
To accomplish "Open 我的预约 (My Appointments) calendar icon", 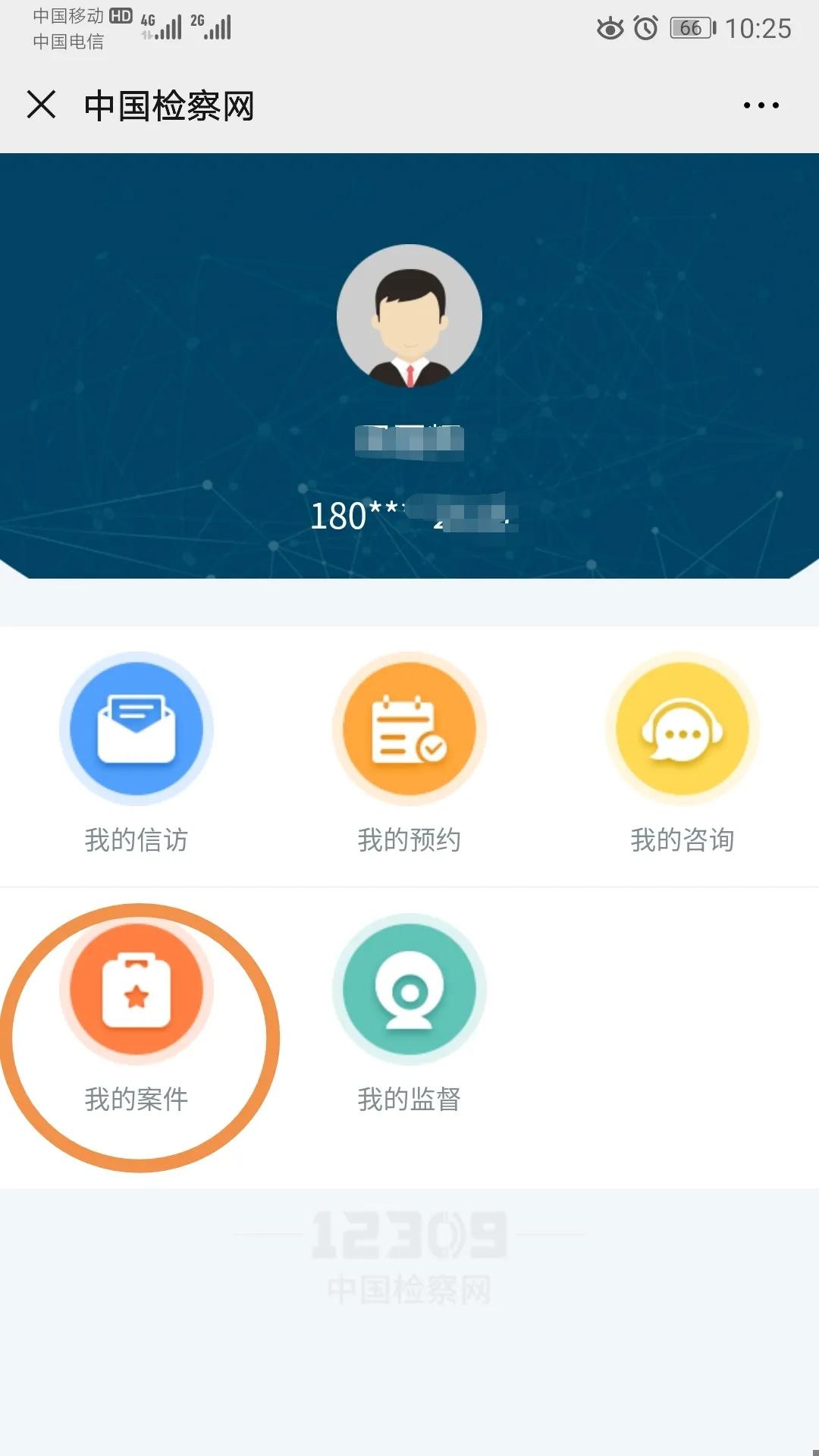I will (x=409, y=726).
